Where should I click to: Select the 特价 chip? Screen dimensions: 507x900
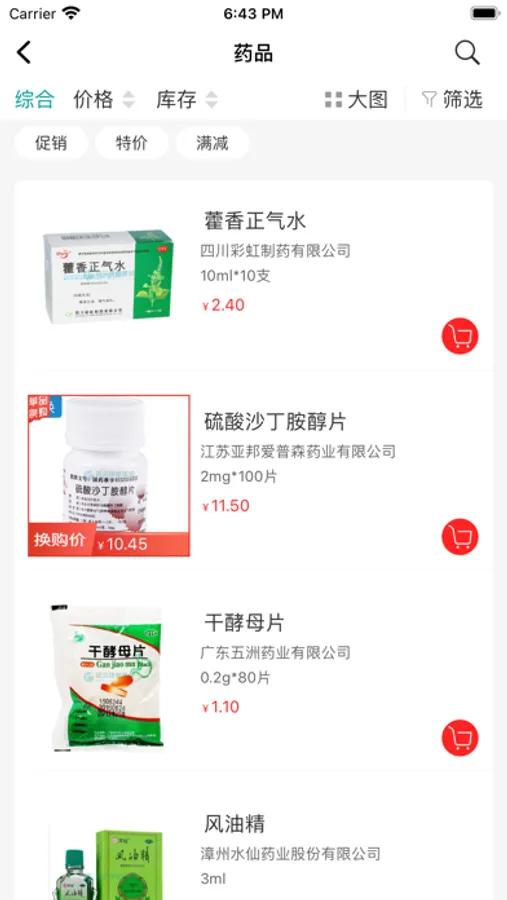click(x=131, y=143)
